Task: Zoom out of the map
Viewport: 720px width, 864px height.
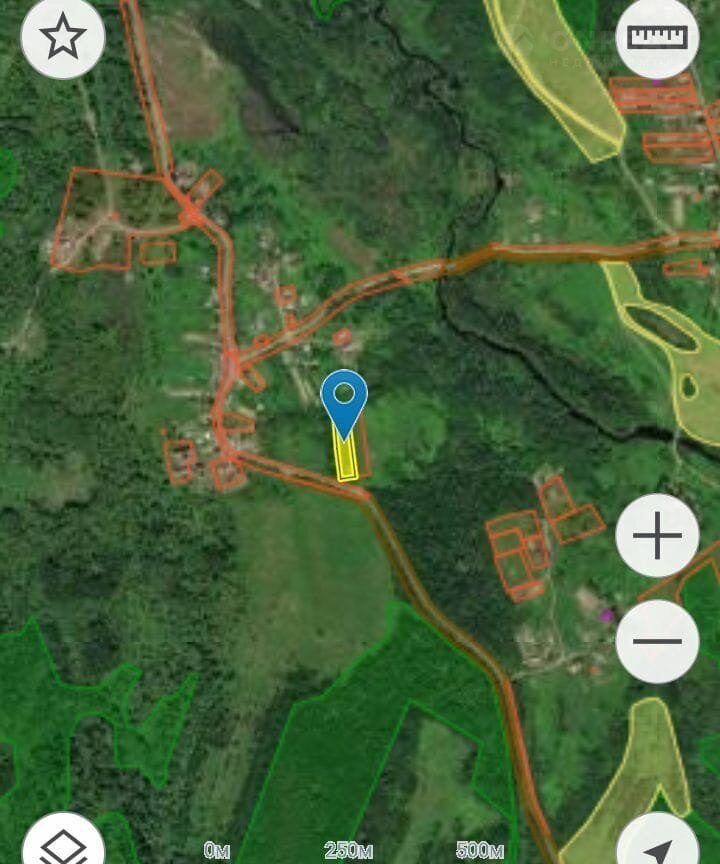Action: (657, 641)
